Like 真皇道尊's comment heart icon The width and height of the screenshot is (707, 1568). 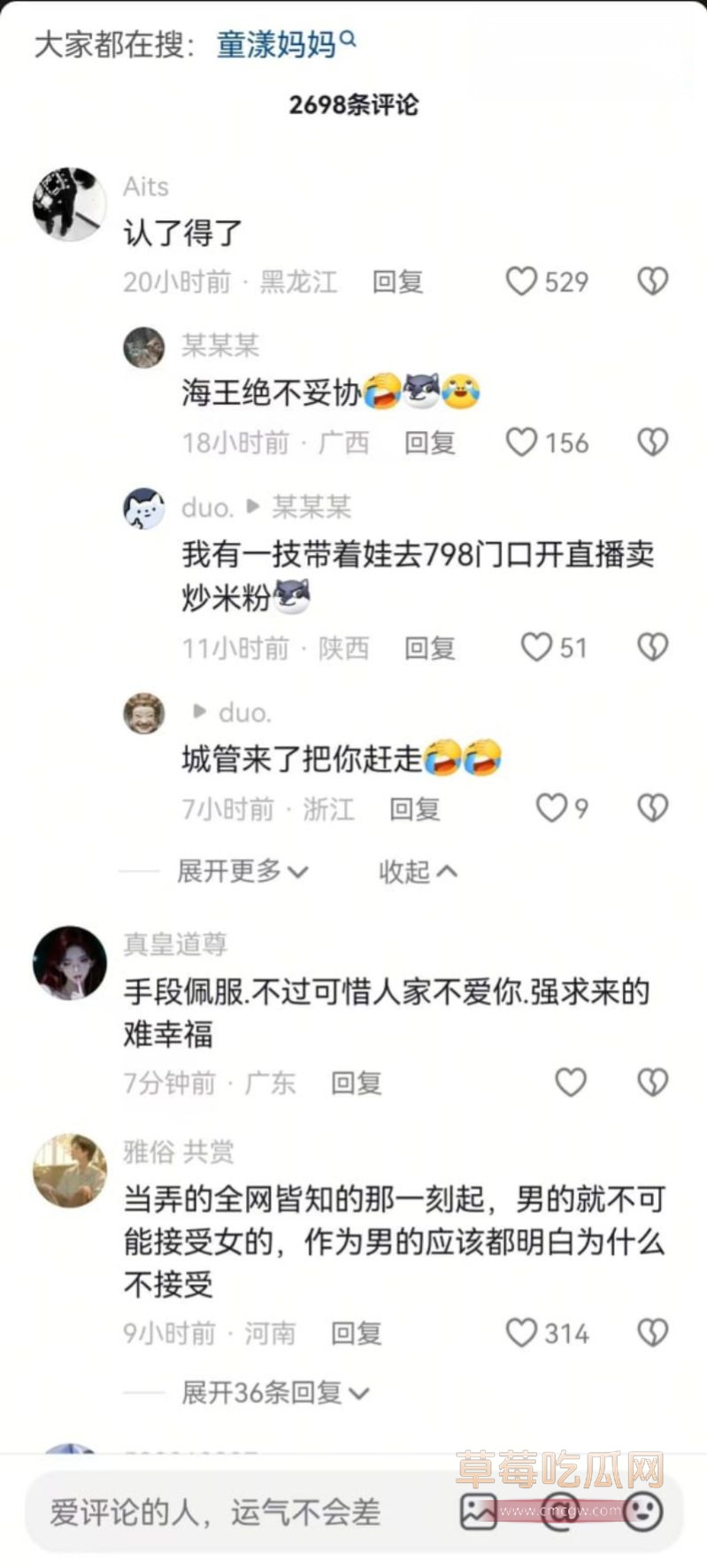570,1081
